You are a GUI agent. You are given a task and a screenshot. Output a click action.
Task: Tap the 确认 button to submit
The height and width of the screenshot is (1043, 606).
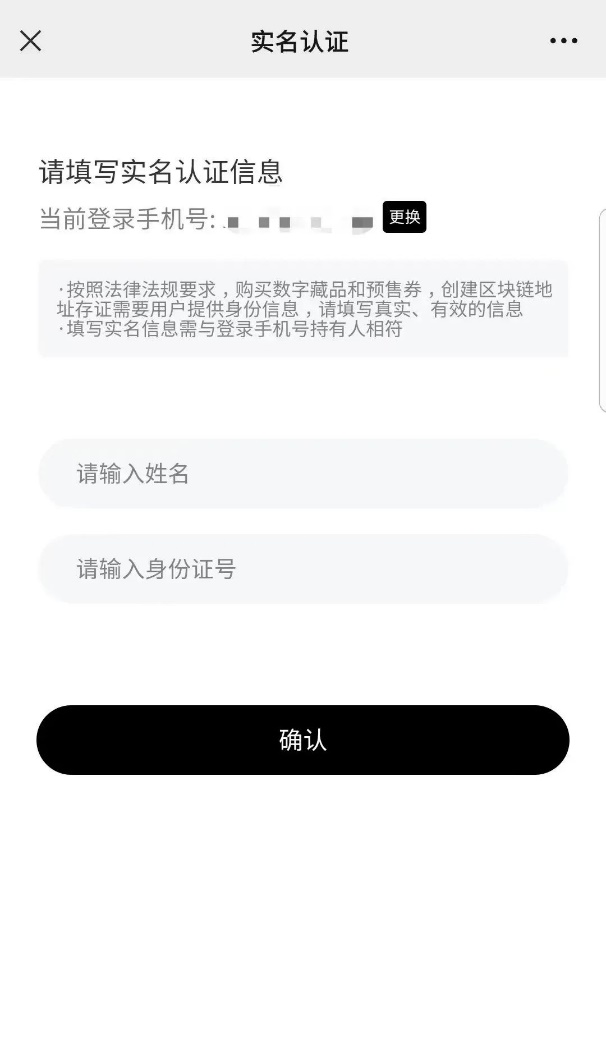[302, 740]
